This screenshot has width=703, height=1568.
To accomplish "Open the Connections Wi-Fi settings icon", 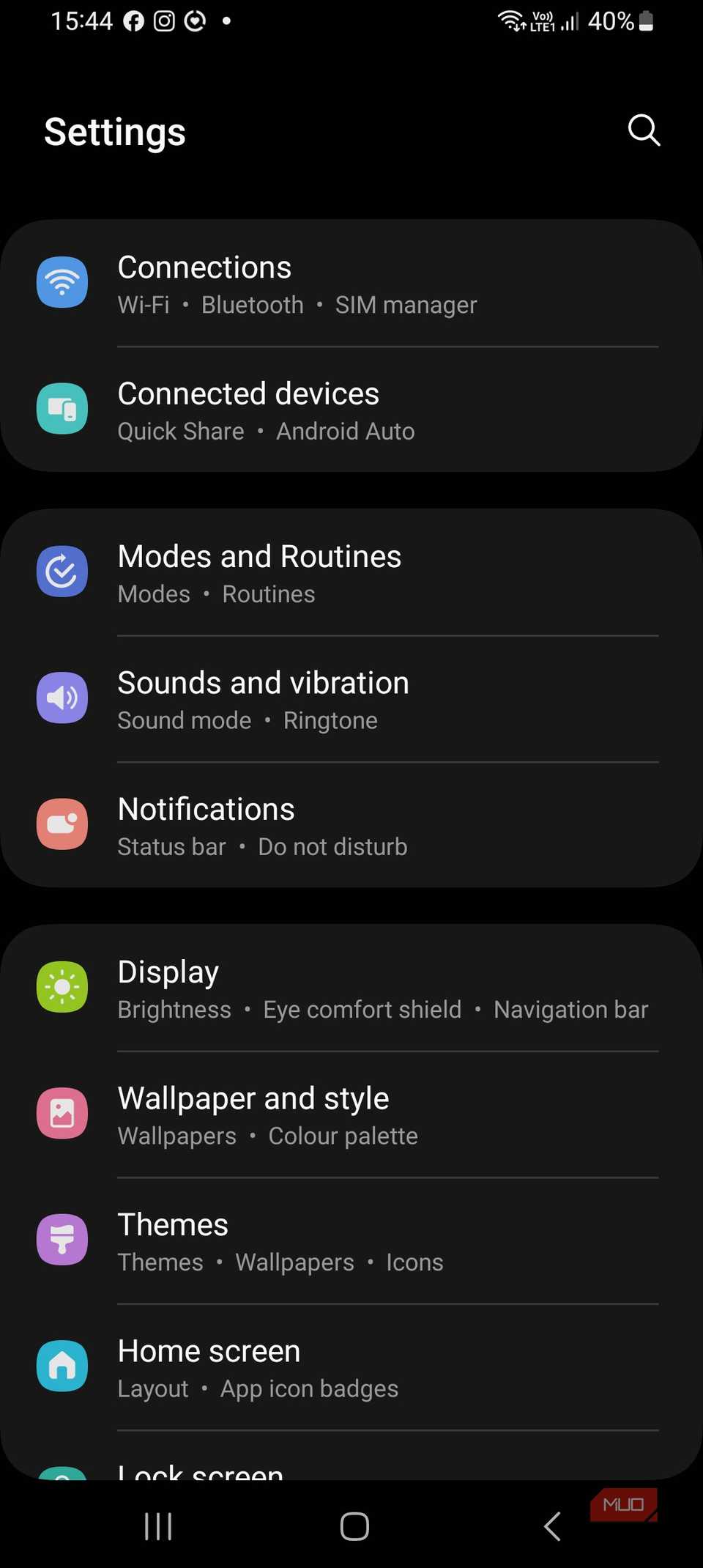I will [62, 282].
